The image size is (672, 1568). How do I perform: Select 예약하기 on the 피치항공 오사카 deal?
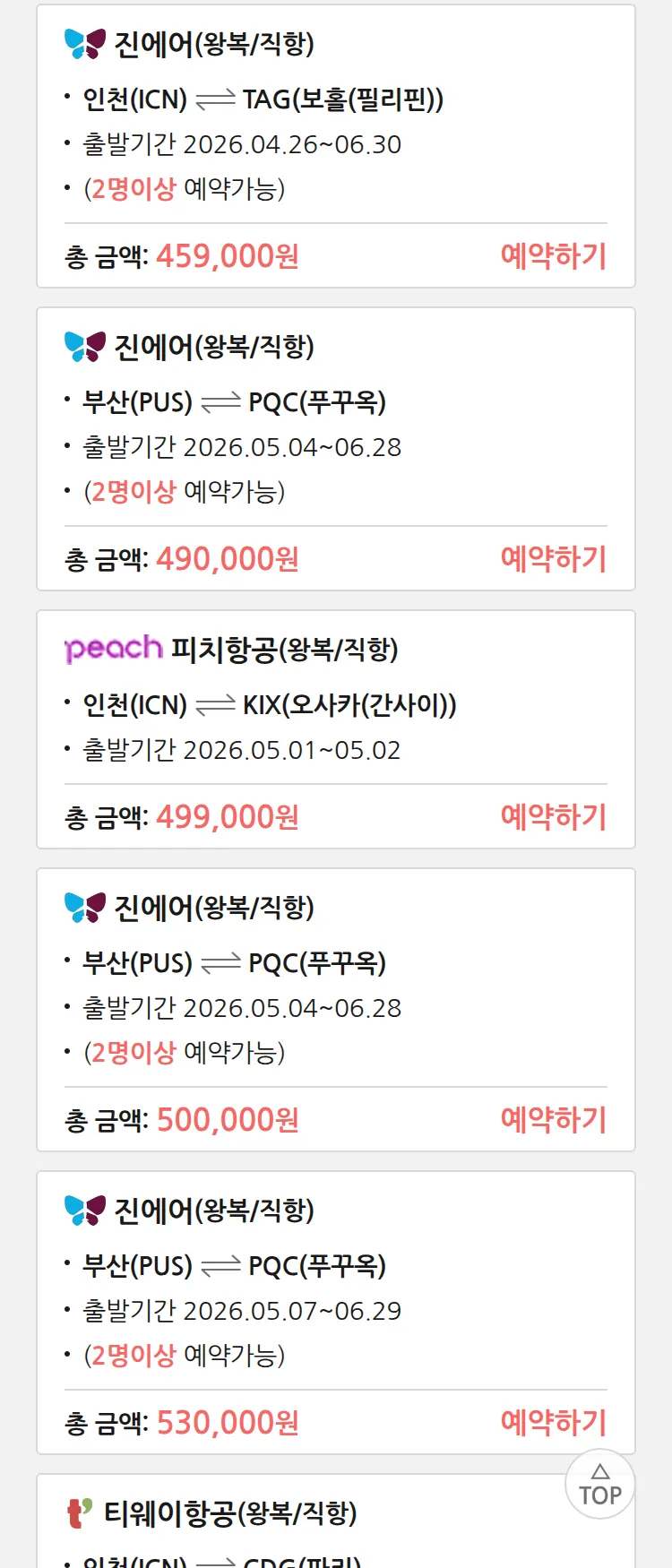click(553, 817)
